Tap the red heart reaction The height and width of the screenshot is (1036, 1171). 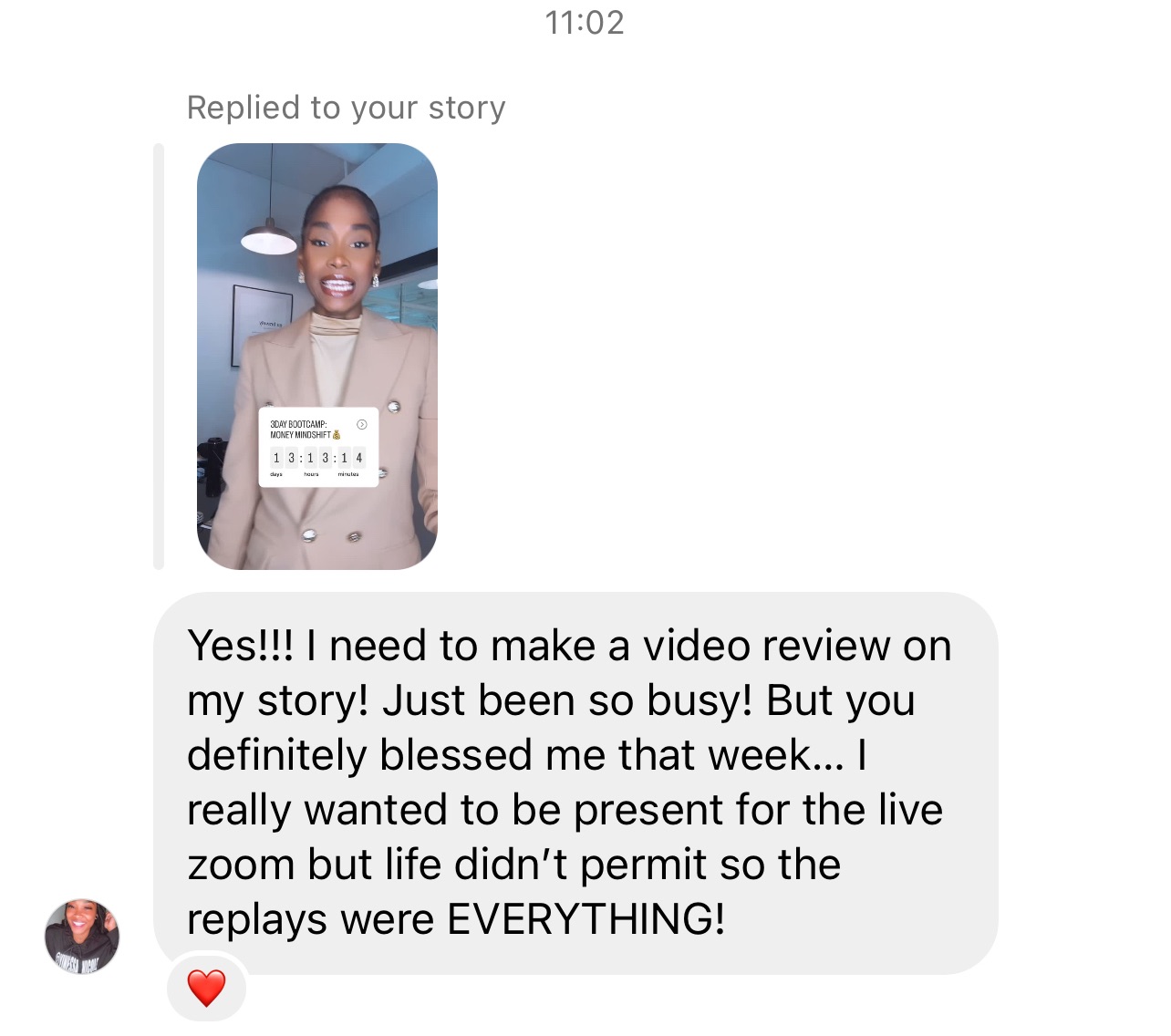[206, 988]
